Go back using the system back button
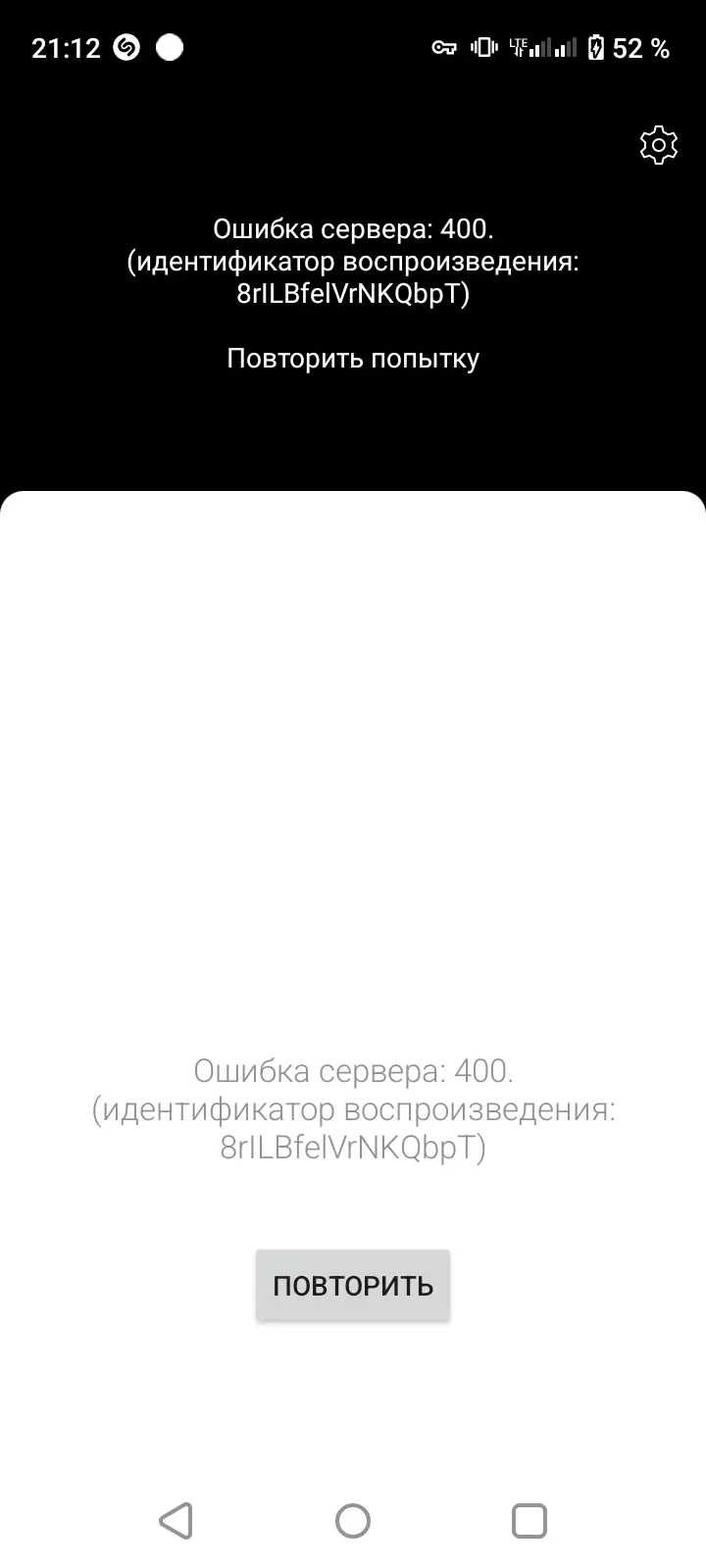Screen dimensions: 706x1568 176,1521
